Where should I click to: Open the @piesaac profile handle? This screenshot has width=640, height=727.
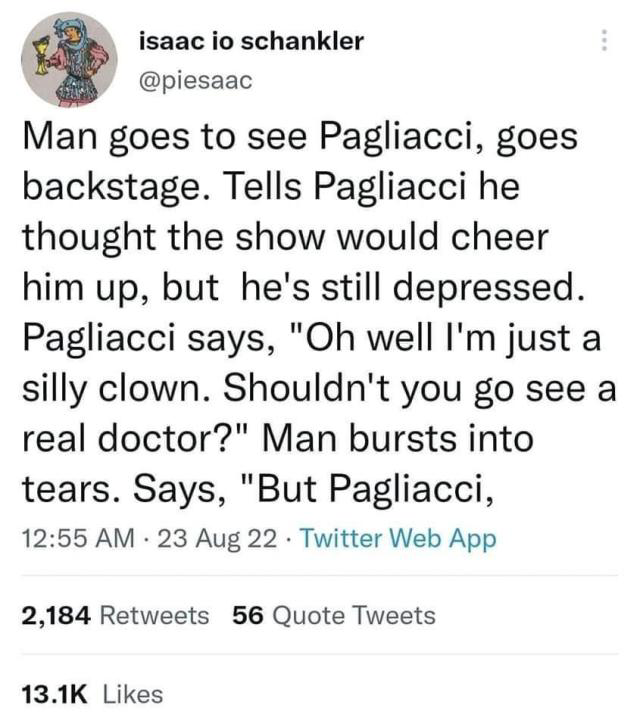[x=196, y=80]
